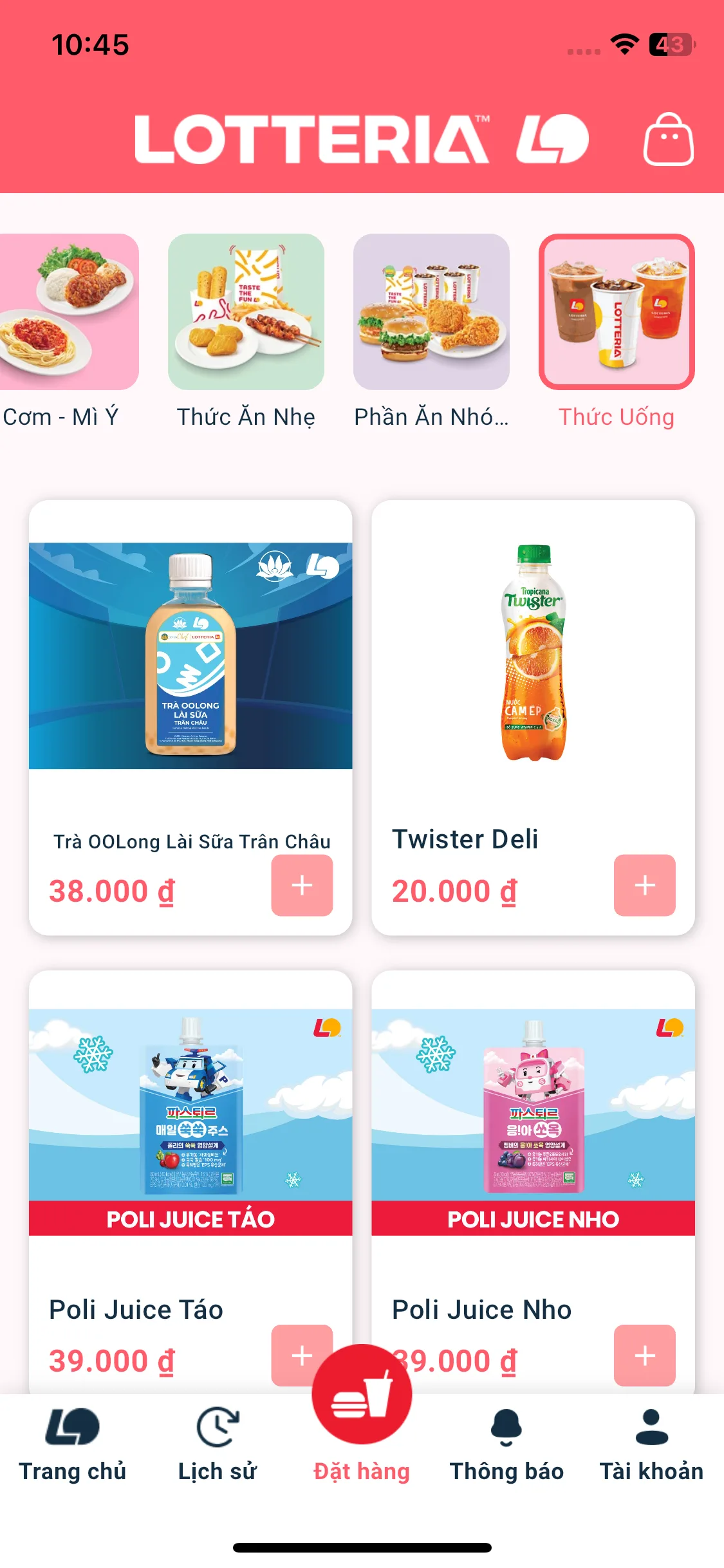
Task: Open Trà OOLong Lài Sữa Trân Châu product
Action: 190,657
